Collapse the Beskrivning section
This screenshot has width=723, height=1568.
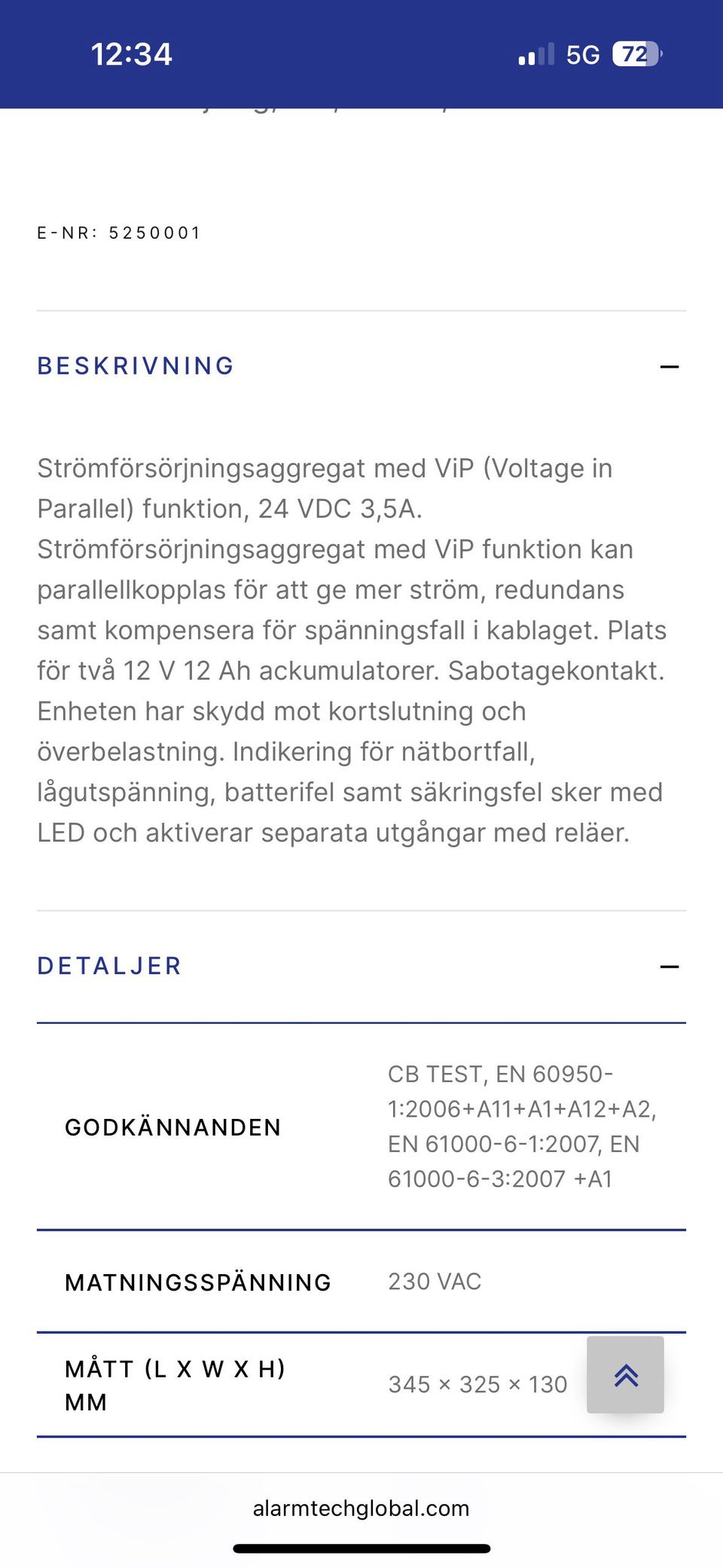[669, 367]
